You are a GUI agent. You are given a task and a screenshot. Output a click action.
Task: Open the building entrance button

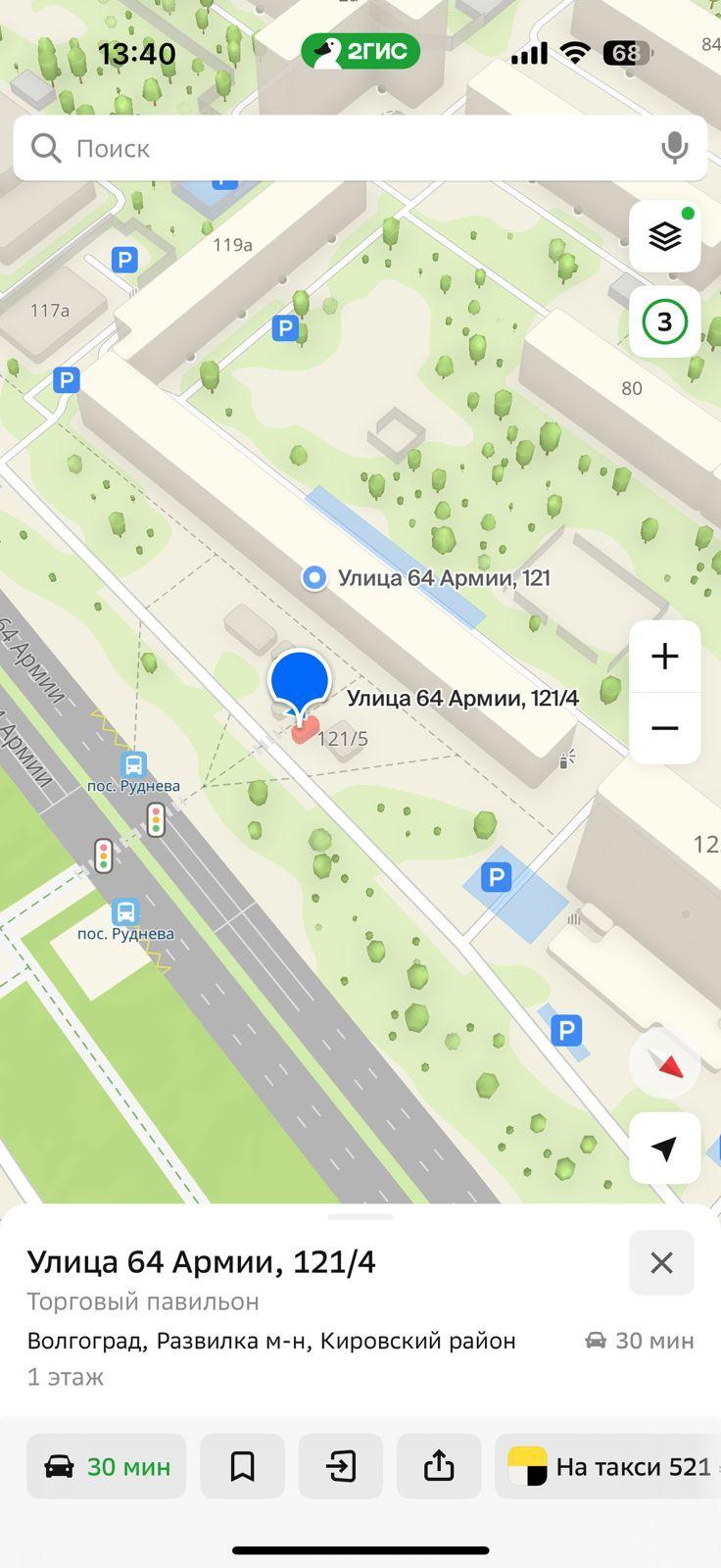click(x=340, y=1466)
